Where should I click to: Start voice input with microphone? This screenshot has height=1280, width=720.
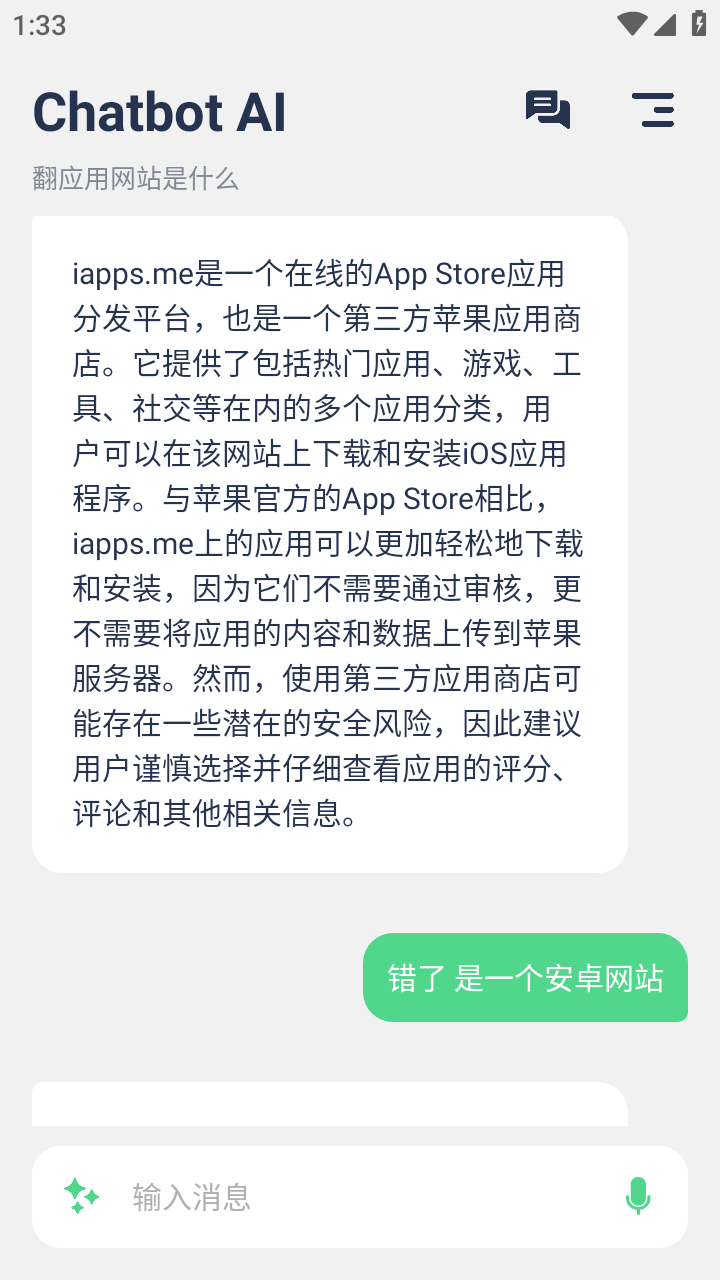[638, 1196]
